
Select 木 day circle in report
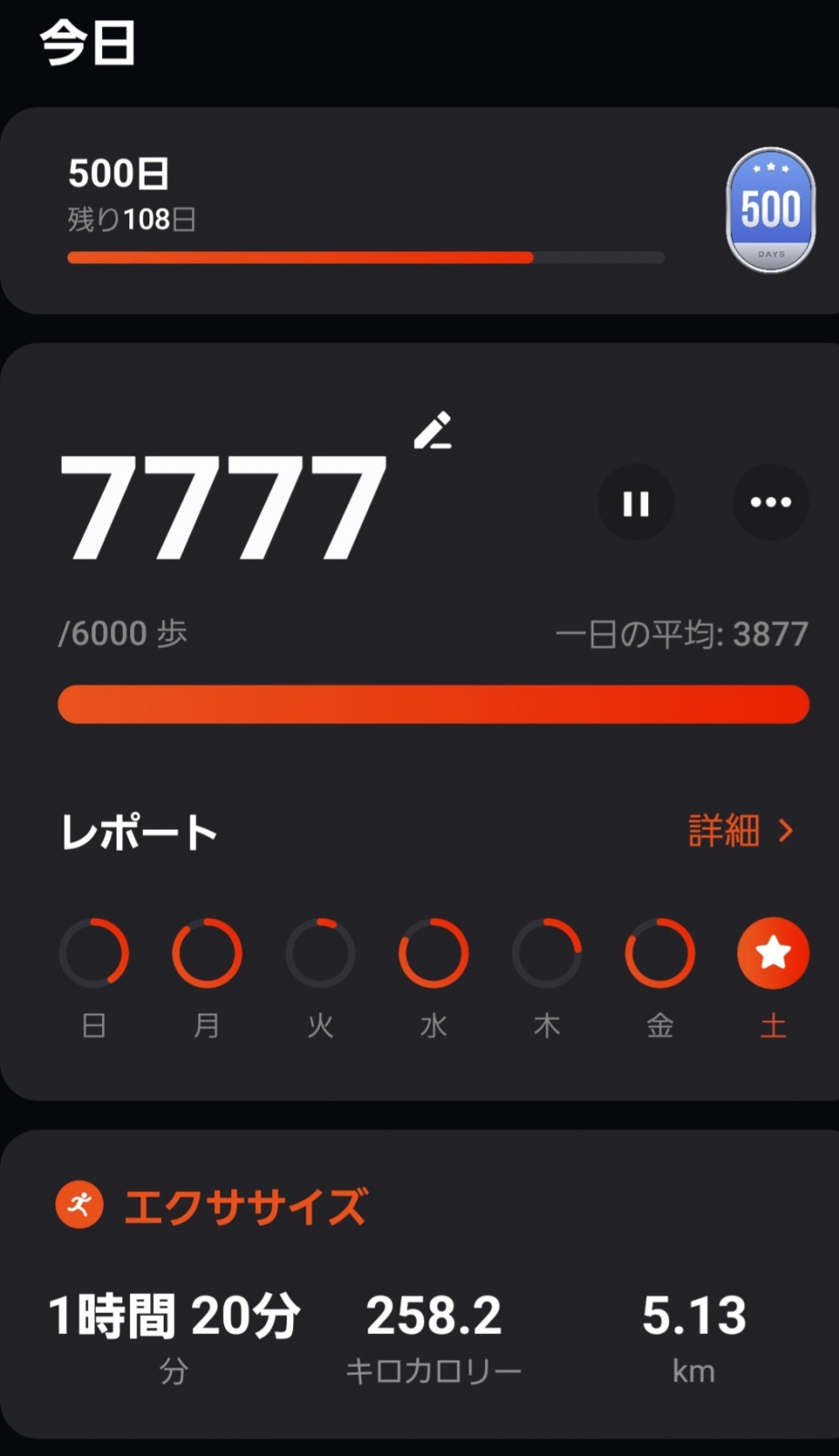546,953
